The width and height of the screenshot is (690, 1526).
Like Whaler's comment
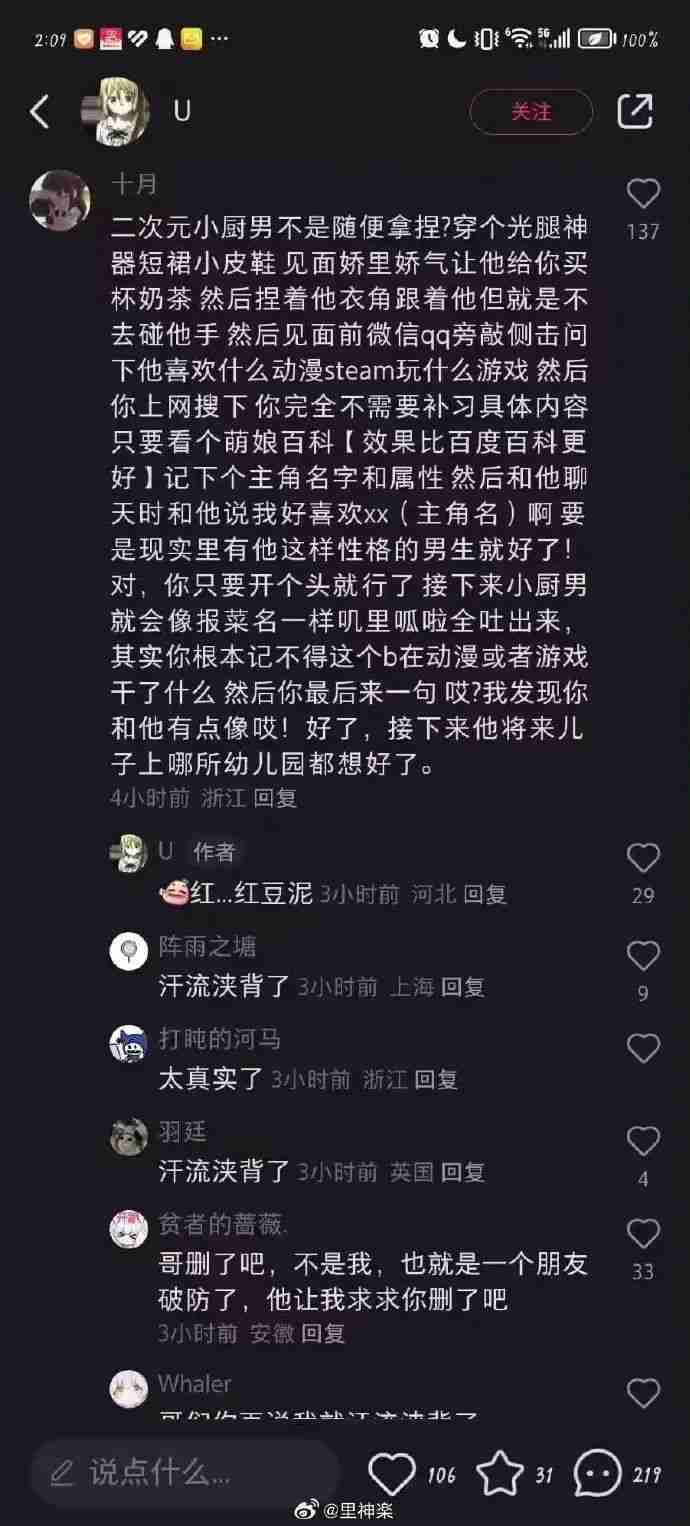643,1392
